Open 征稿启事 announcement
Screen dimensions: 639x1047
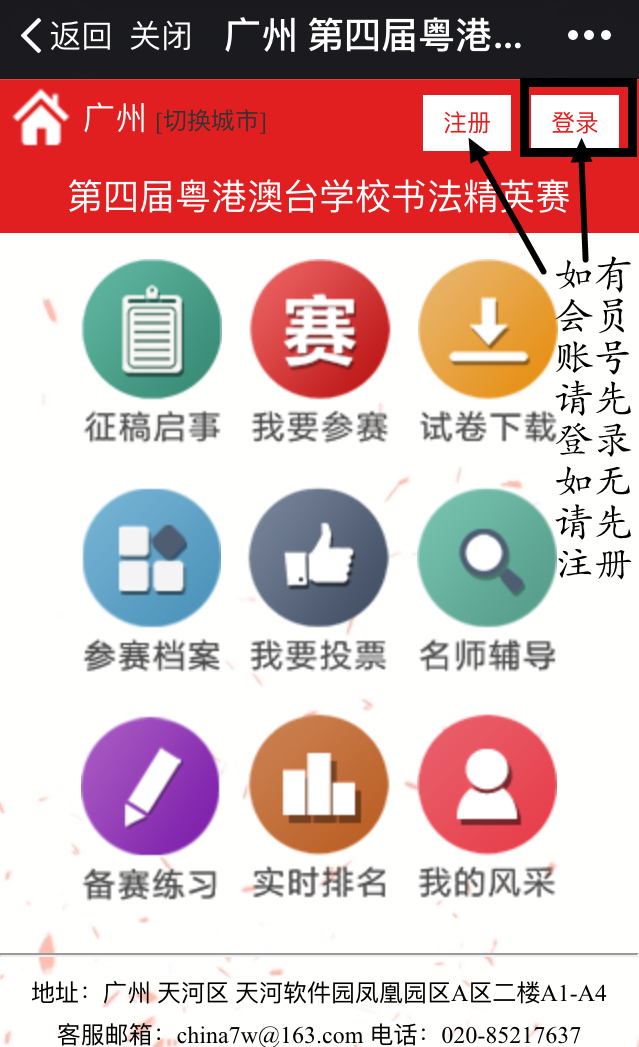click(151, 330)
